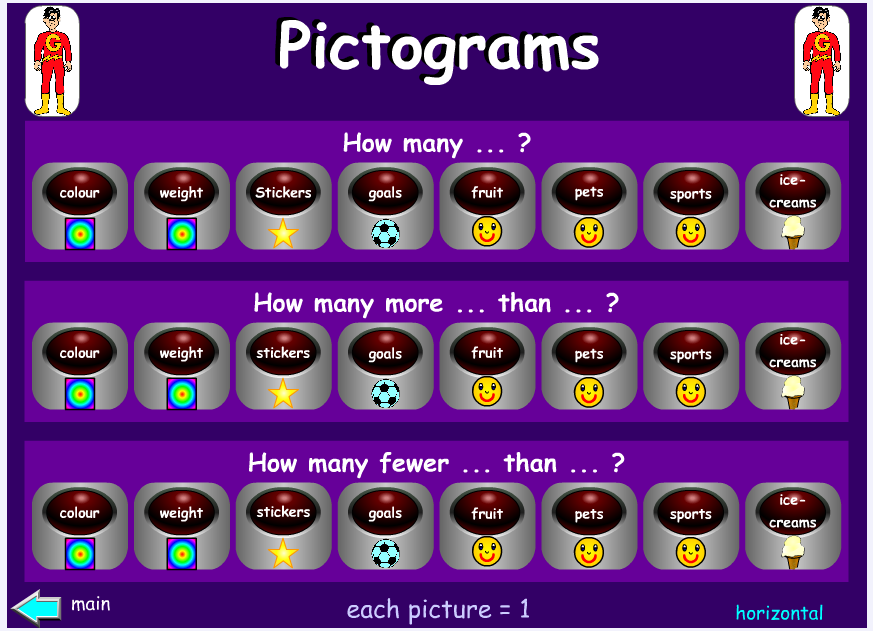Select colour under 'How many fewer'
873x631 pixels.
tap(80, 513)
